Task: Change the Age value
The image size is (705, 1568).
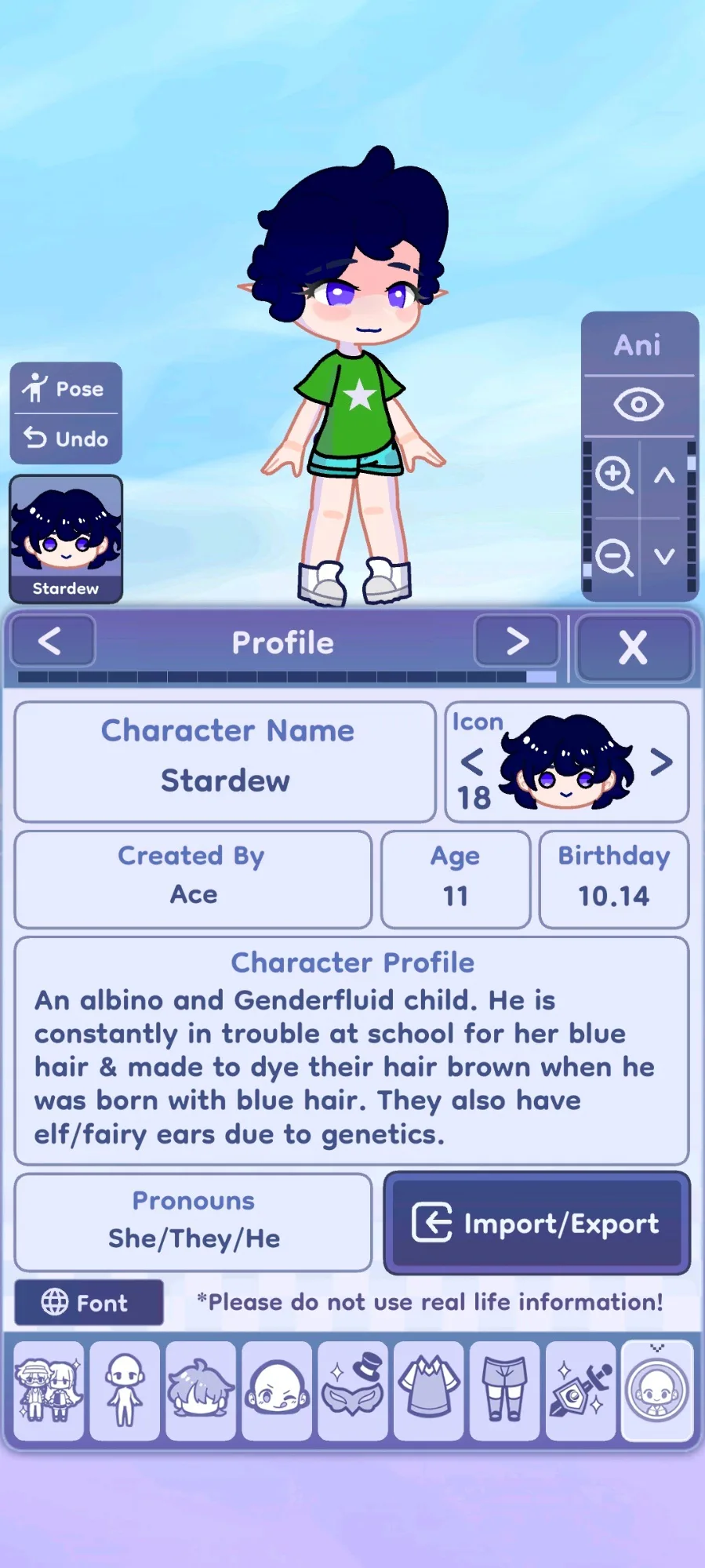Action: pyautogui.click(x=456, y=879)
